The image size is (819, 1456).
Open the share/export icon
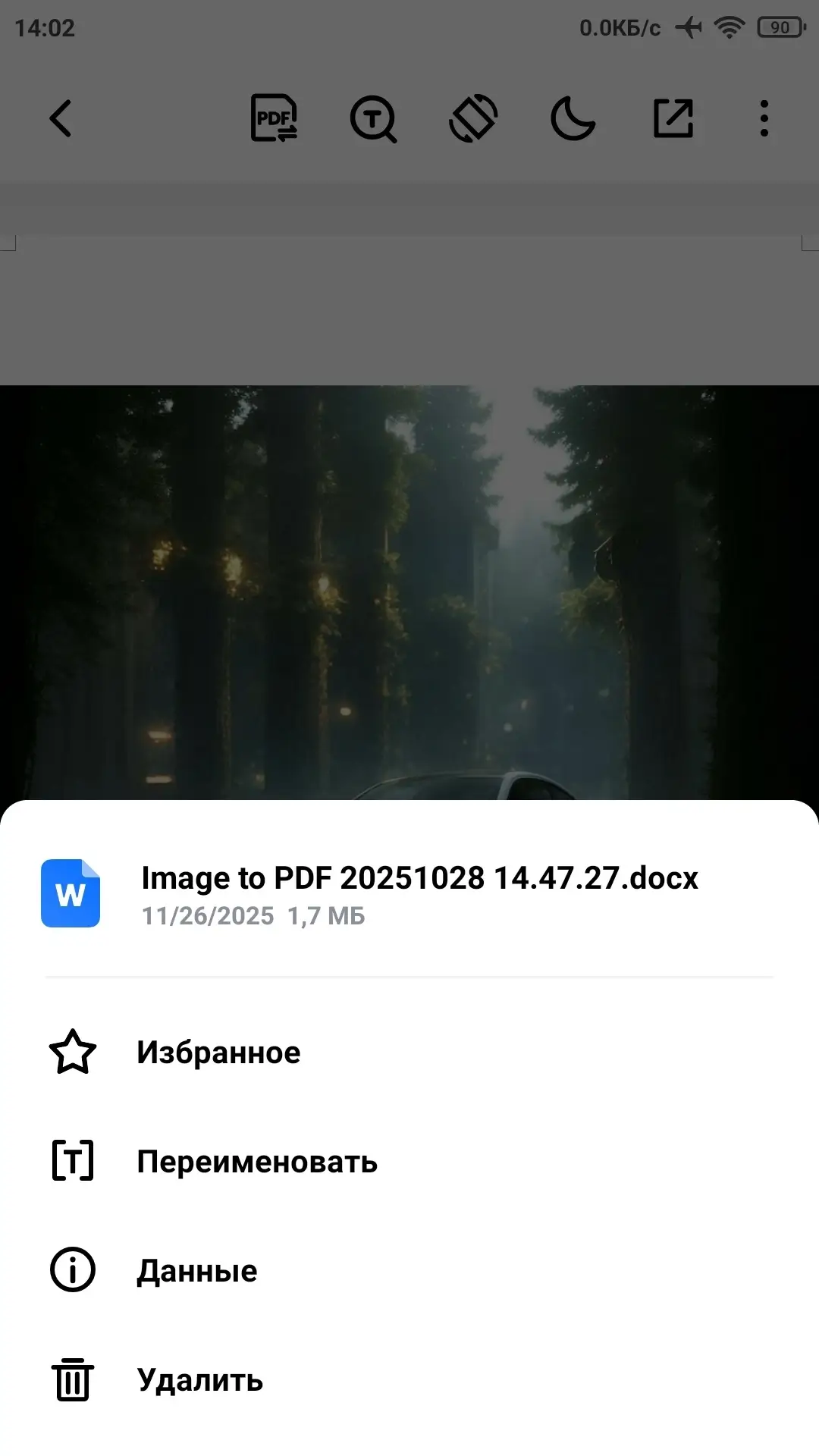(x=673, y=118)
